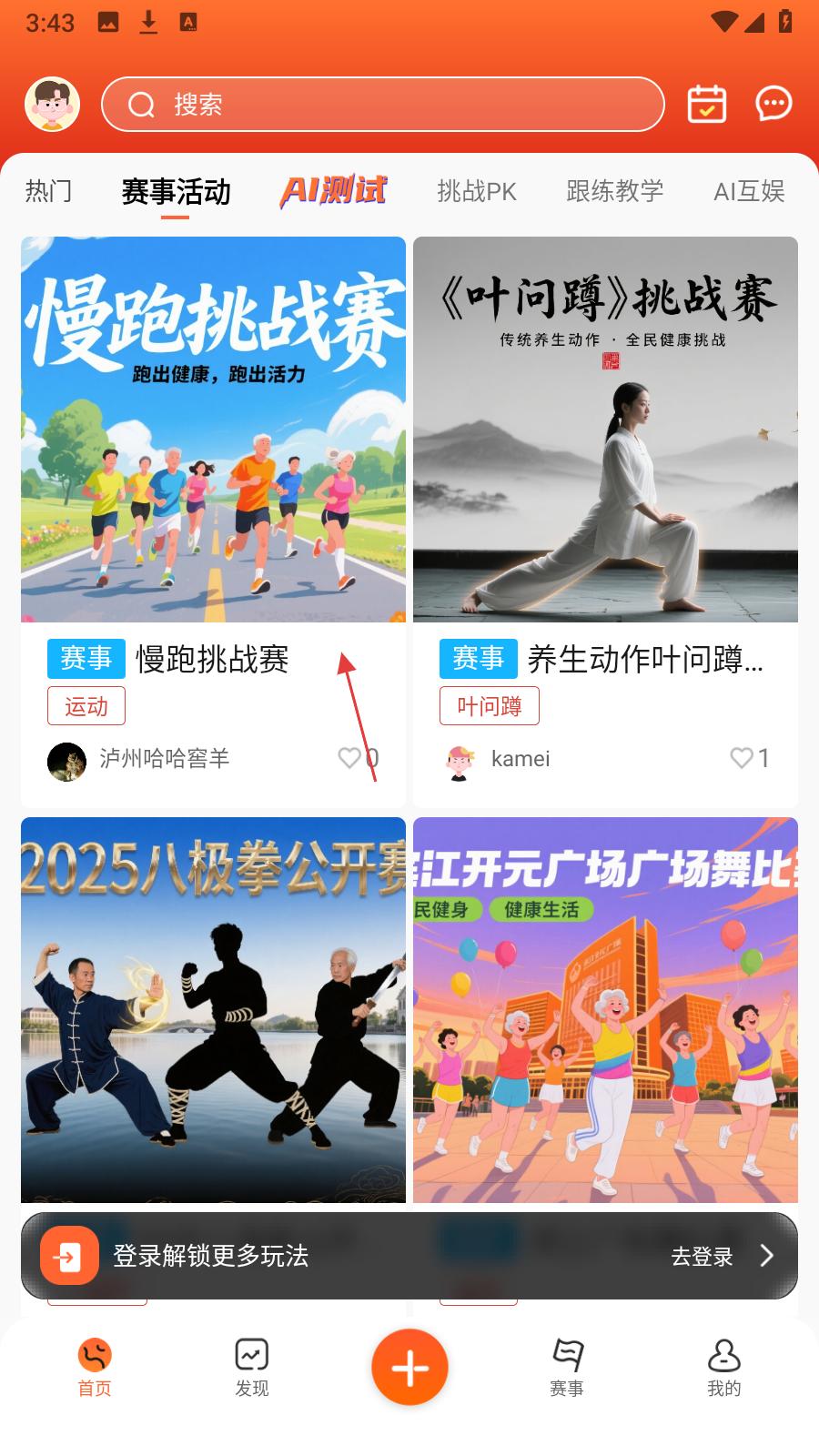Switch to the AI测试 tab
819x1456 pixels.
pyautogui.click(x=333, y=191)
